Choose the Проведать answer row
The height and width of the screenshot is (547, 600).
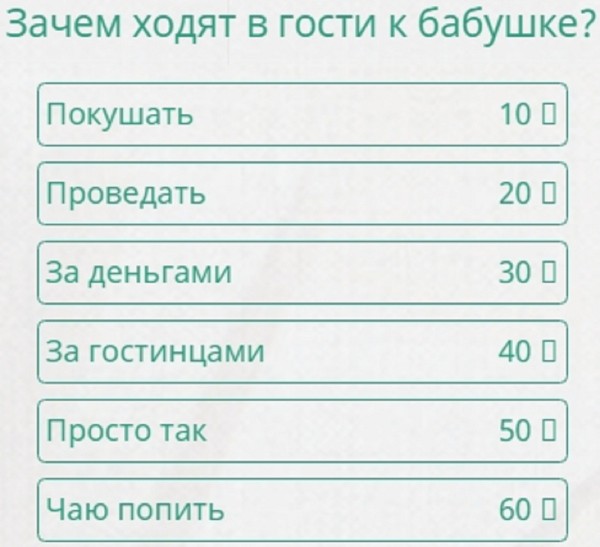302,193
